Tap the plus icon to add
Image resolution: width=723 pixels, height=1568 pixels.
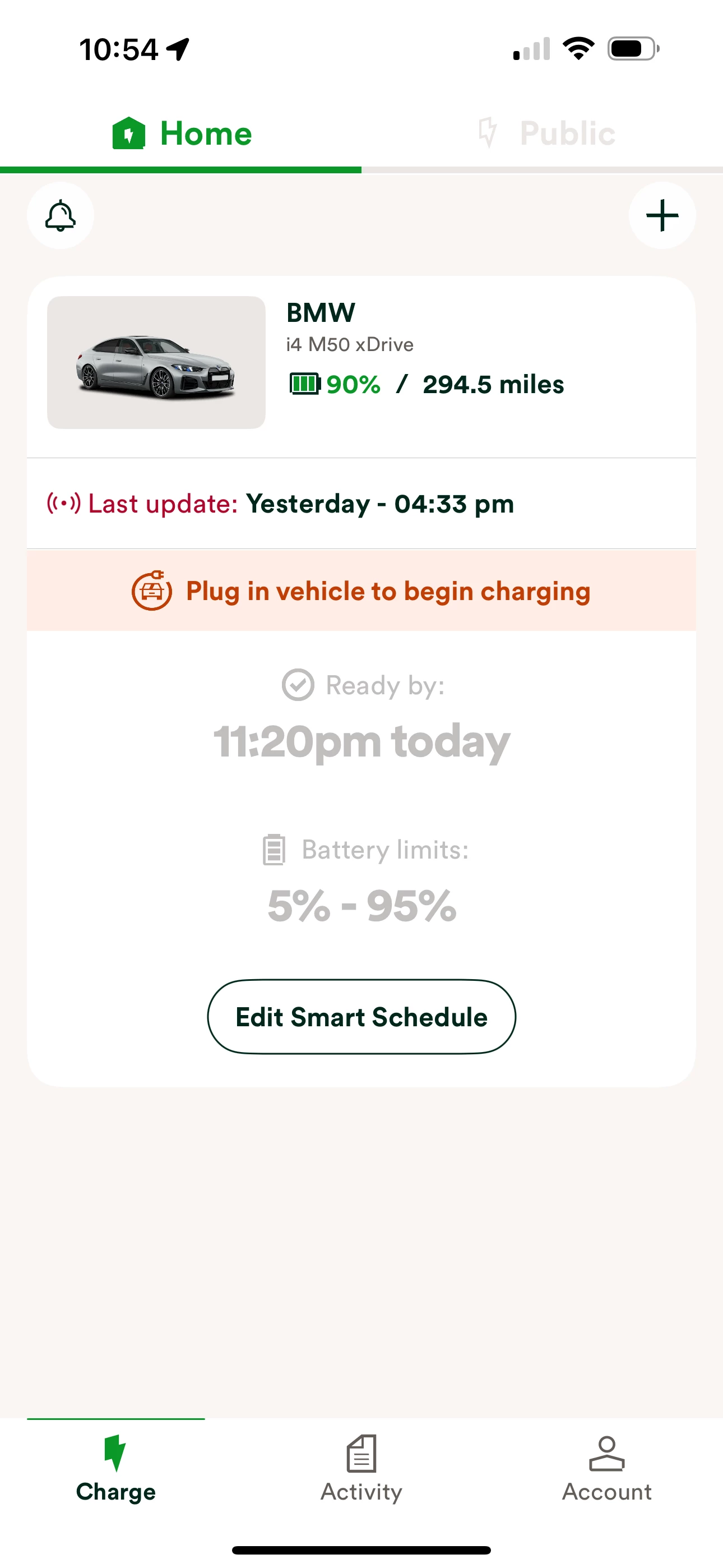(661, 216)
